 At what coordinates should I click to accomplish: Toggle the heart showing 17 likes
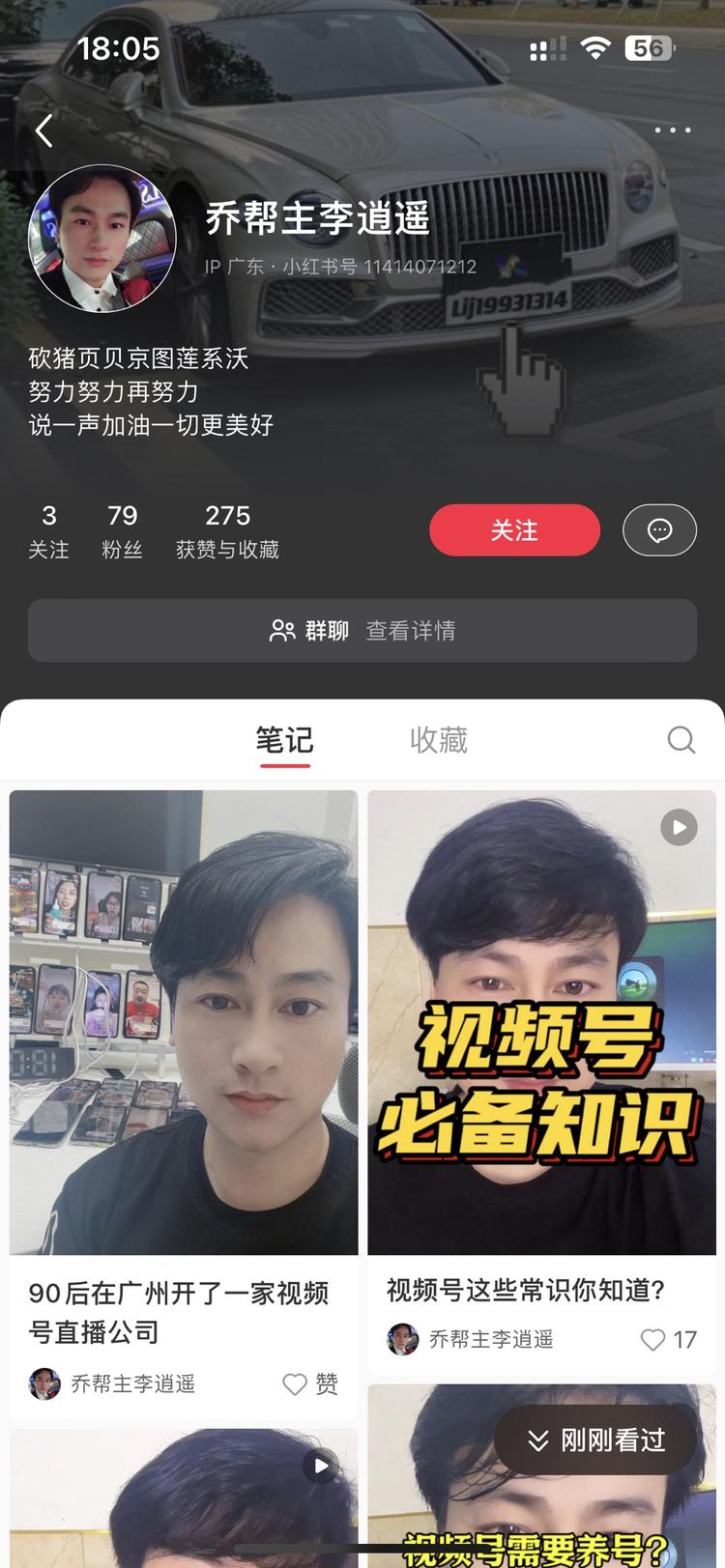coord(652,1340)
